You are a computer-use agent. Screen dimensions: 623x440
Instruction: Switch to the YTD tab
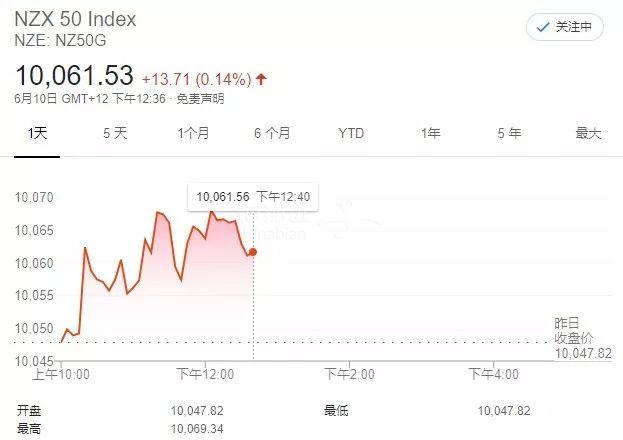[351, 133]
